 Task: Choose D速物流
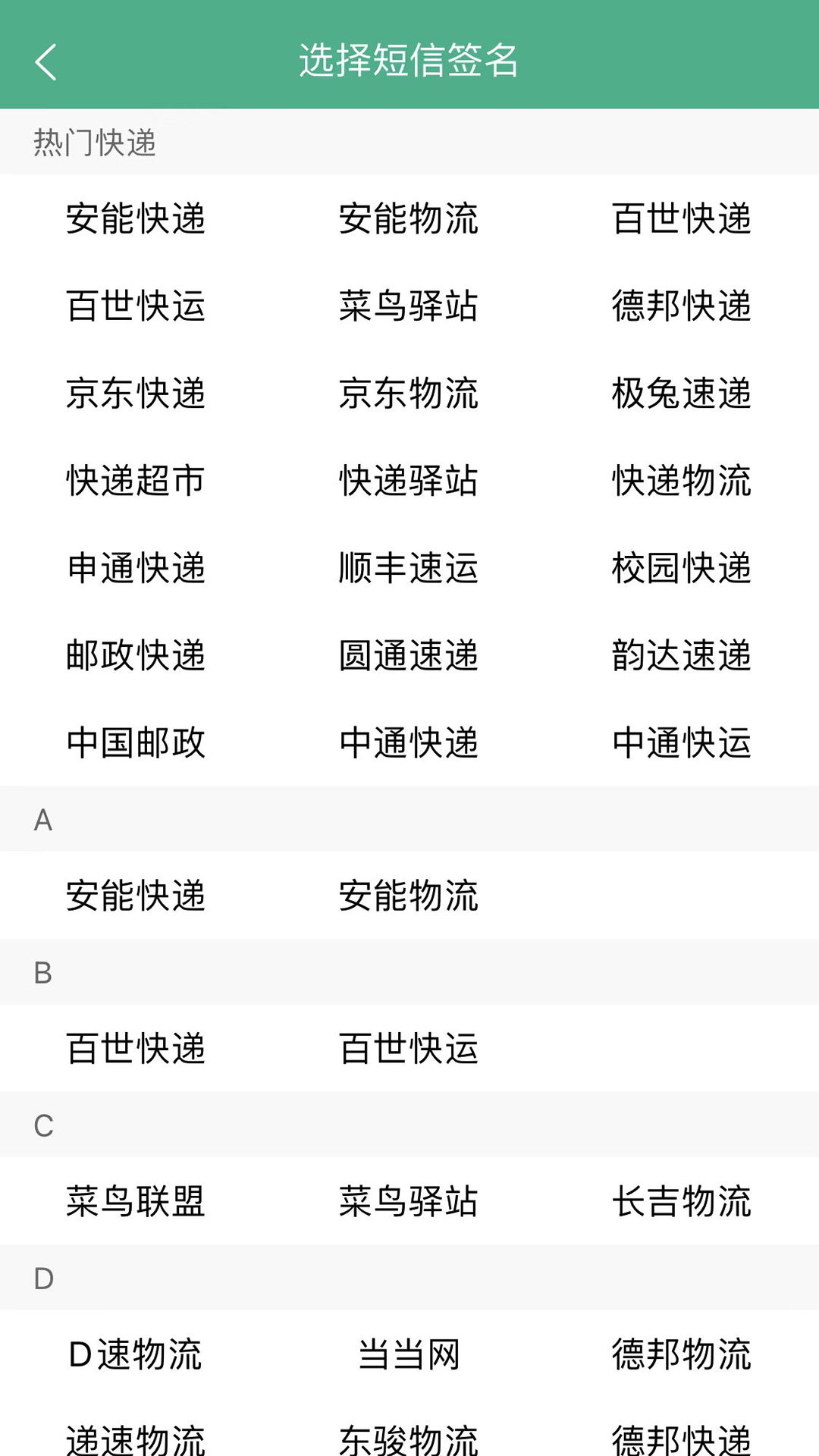(x=136, y=1354)
